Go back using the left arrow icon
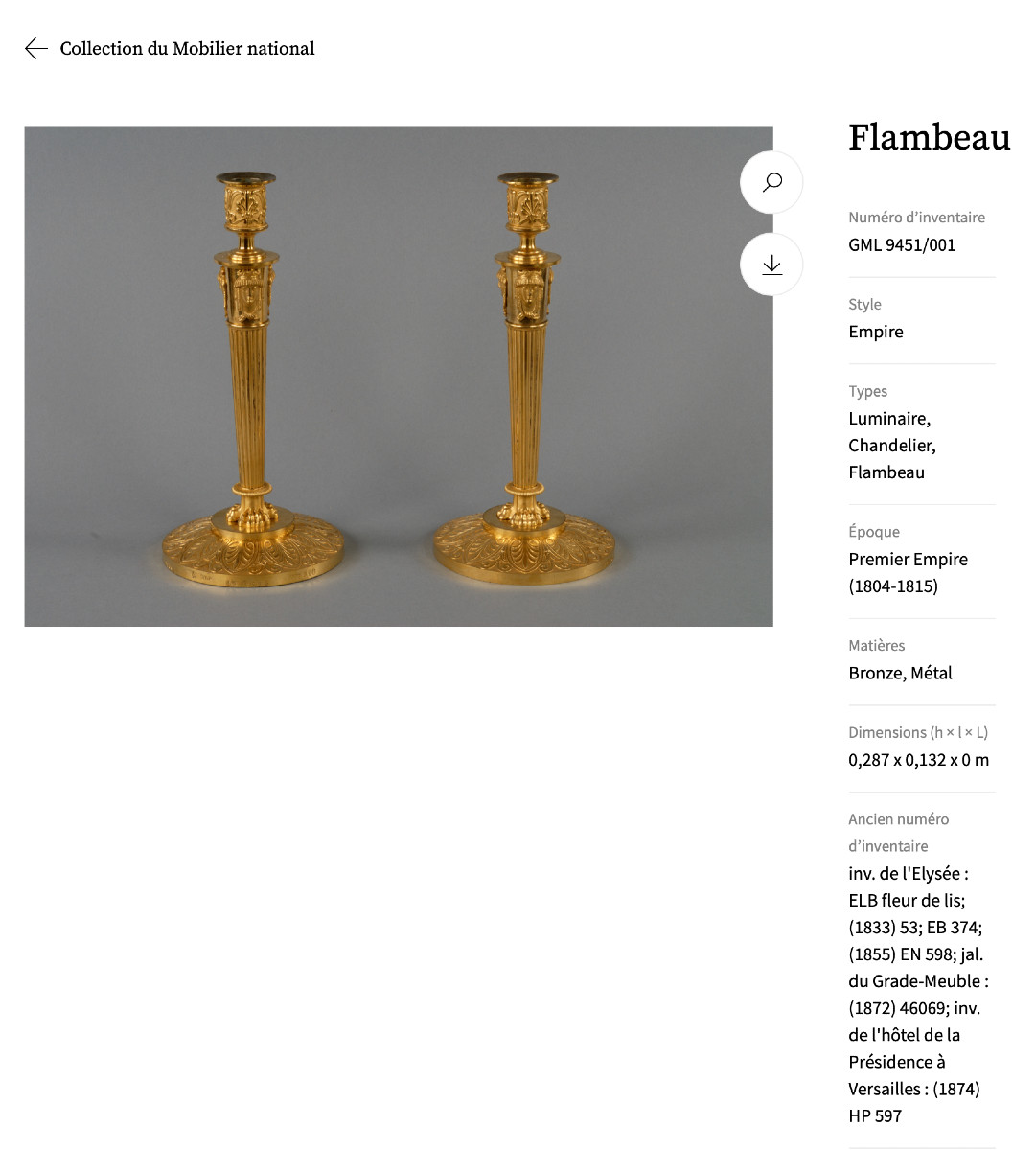The image size is (1036, 1150). click(x=35, y=48)
